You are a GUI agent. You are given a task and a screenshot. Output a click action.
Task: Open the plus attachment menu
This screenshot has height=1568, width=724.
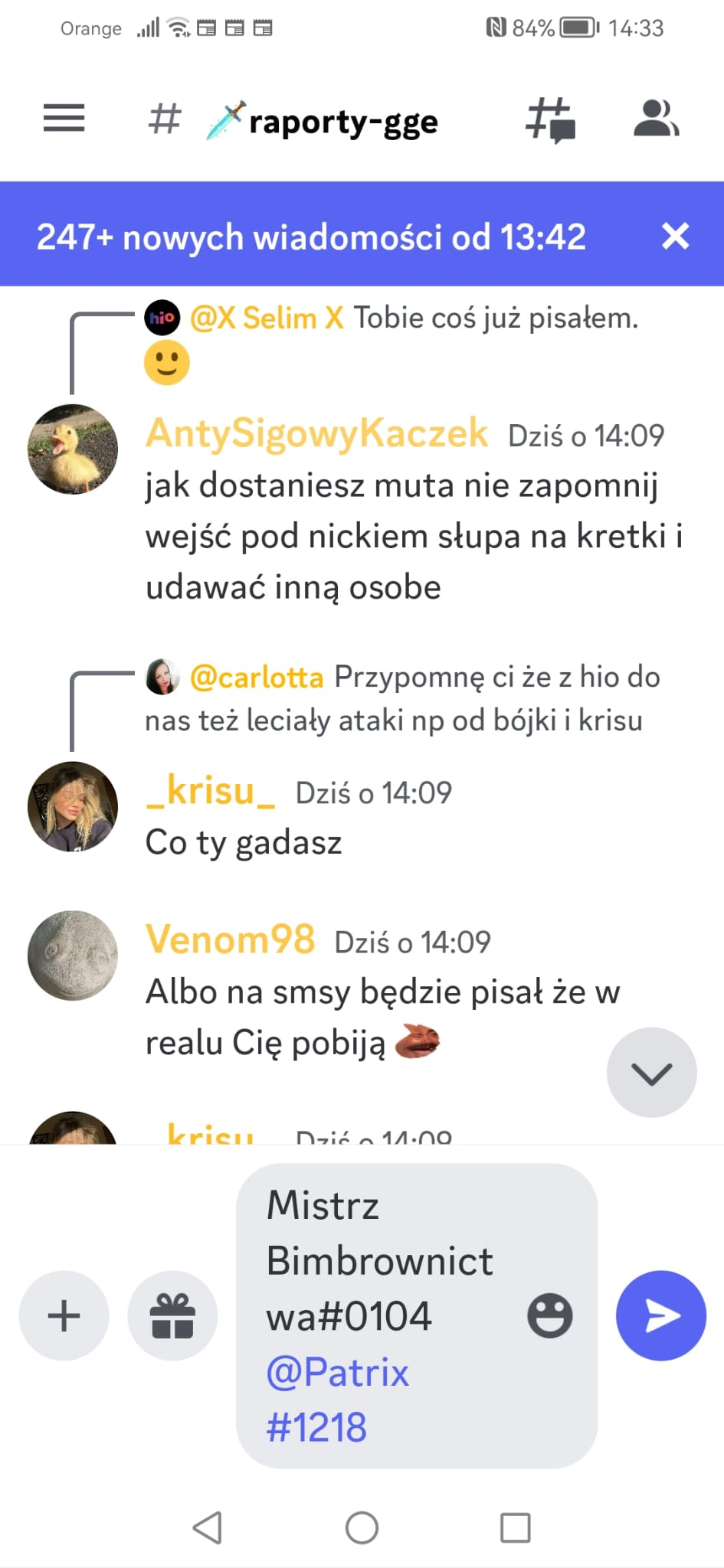tap(64, 1315)
